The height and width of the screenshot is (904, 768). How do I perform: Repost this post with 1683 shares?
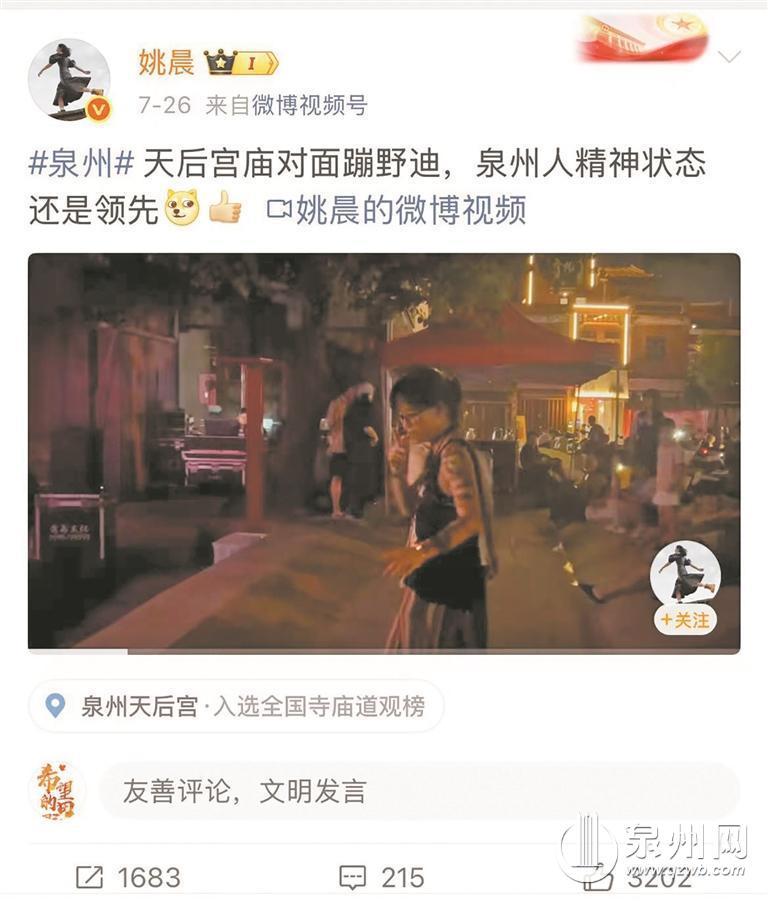[129, 877]
